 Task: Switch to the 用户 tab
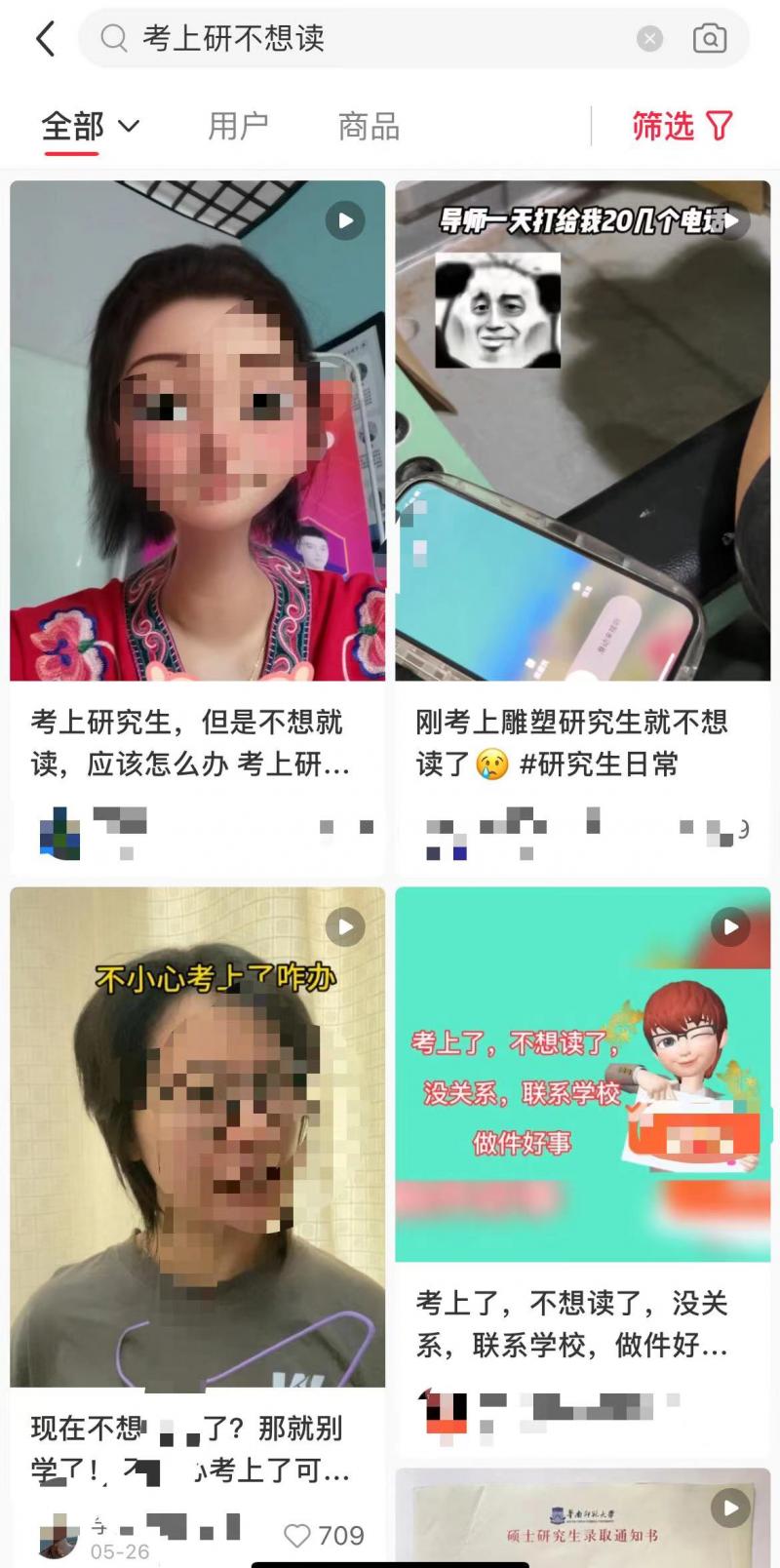pos(238,127)
